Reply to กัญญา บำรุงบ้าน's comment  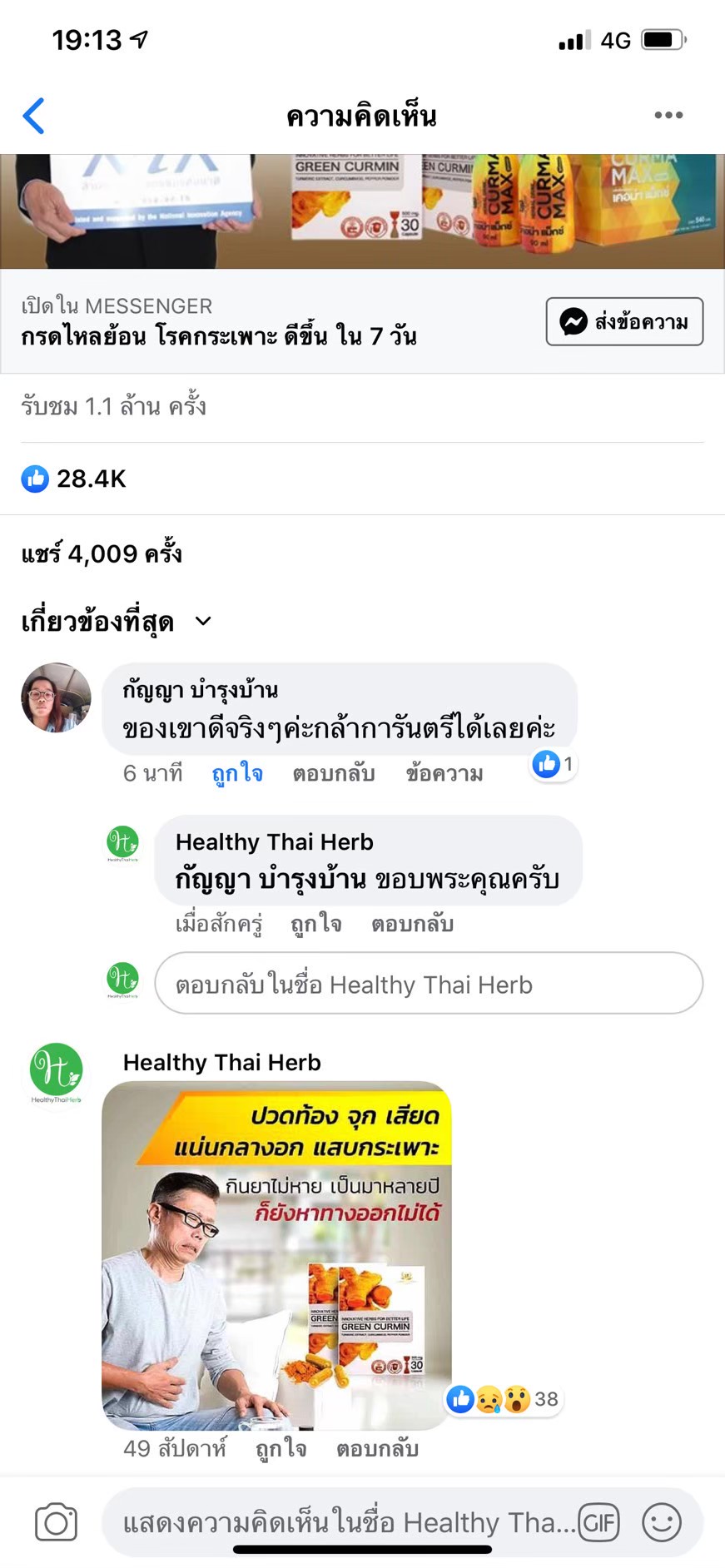(x=333, y=774)
